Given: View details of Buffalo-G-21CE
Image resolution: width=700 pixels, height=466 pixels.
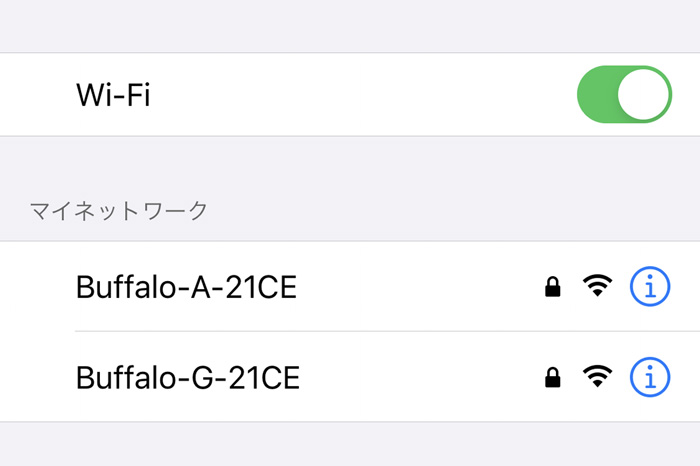Looking at the screenshot, I should coord(650,378).
